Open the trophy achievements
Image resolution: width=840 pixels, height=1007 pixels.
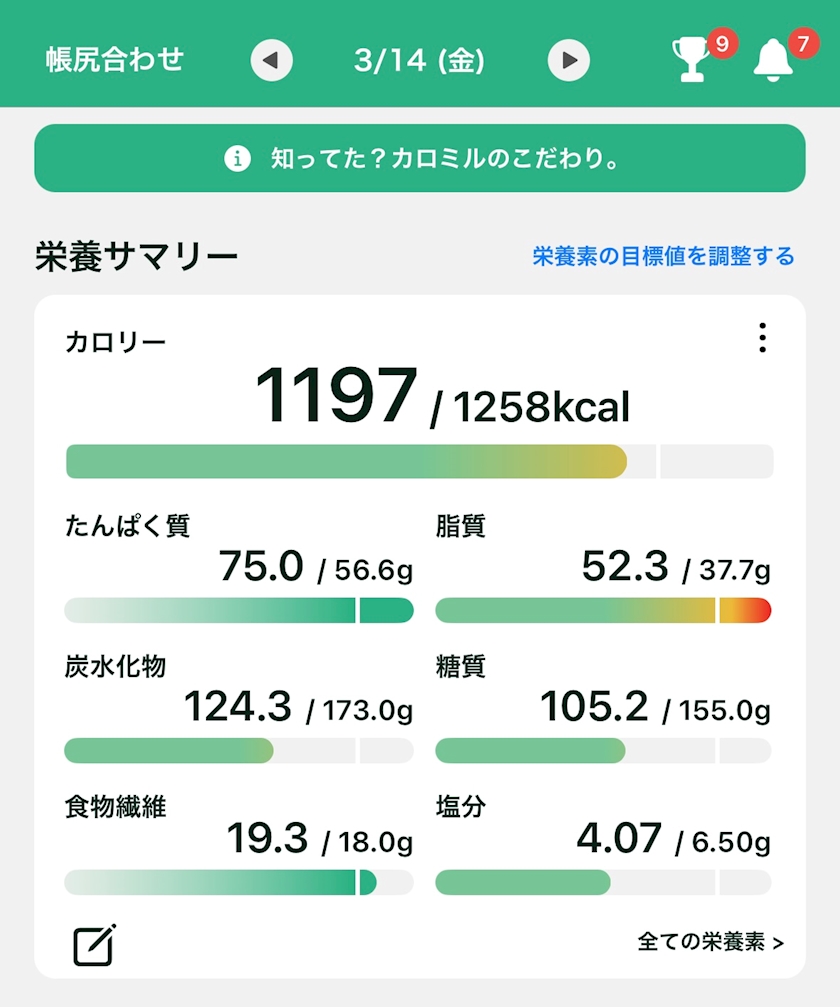(x=692, y=61)
